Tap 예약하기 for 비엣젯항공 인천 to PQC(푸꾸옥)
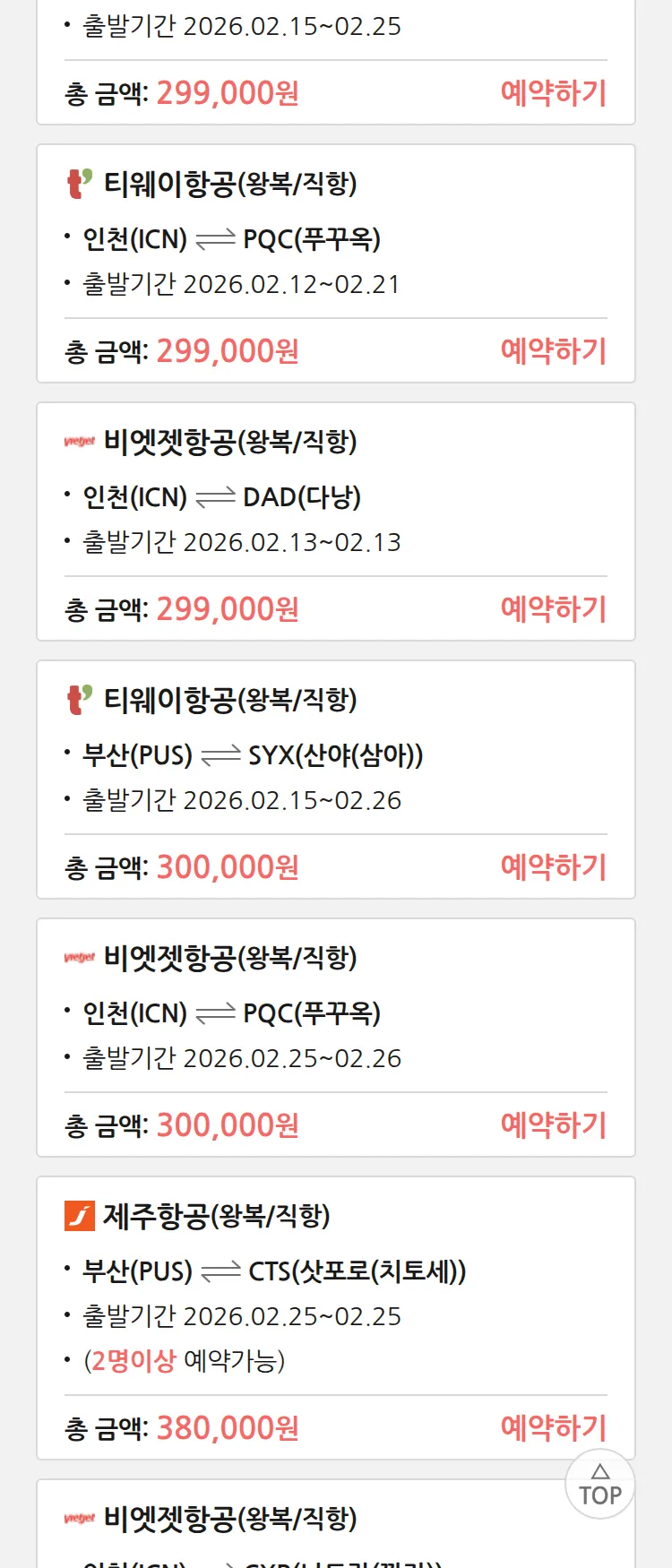The image size is (672, 1568). [x=553, y=1125]
